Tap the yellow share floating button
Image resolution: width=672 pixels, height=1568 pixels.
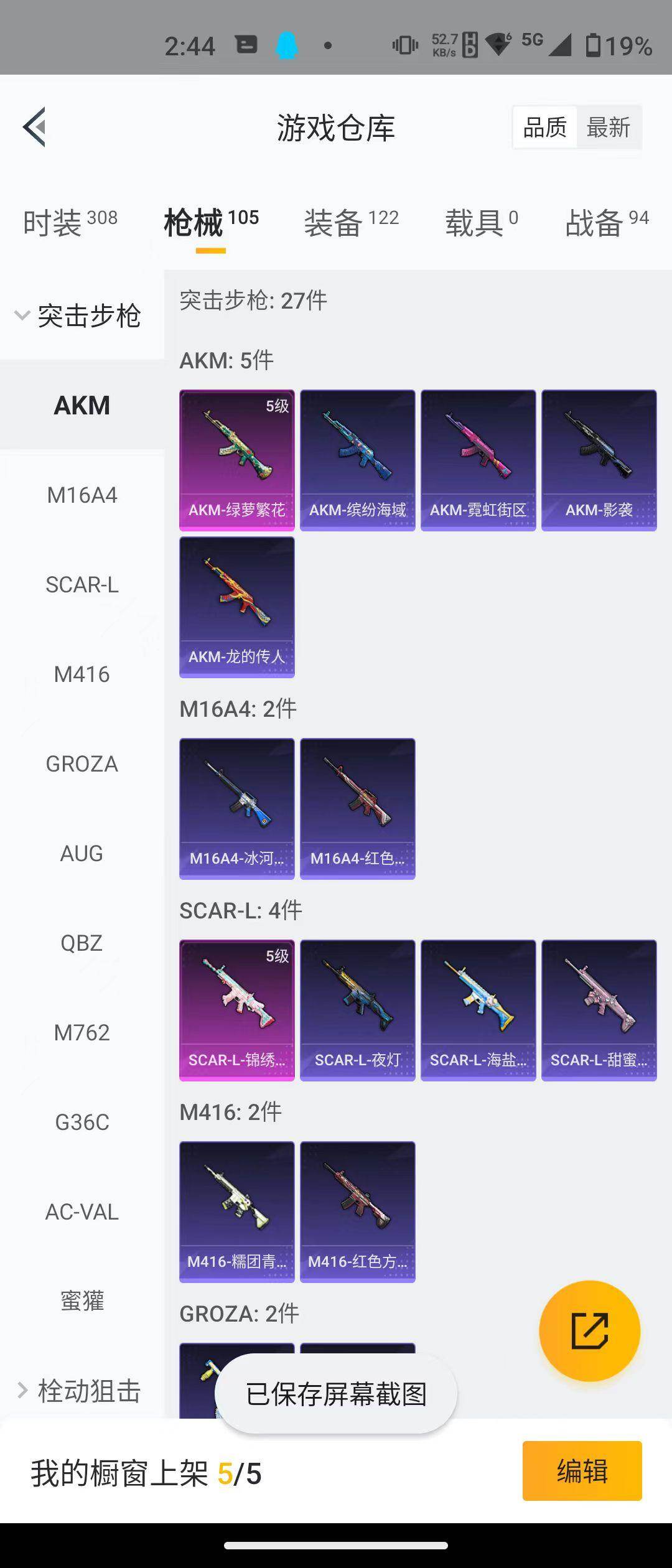(589, 1331)
